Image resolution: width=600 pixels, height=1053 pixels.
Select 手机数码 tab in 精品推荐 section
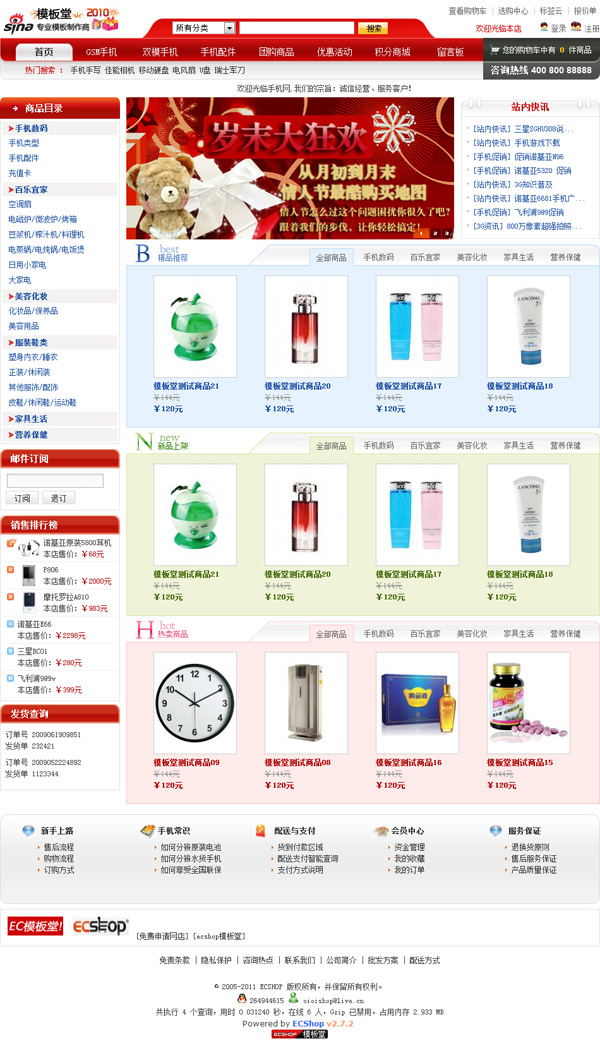pos(378,257)
